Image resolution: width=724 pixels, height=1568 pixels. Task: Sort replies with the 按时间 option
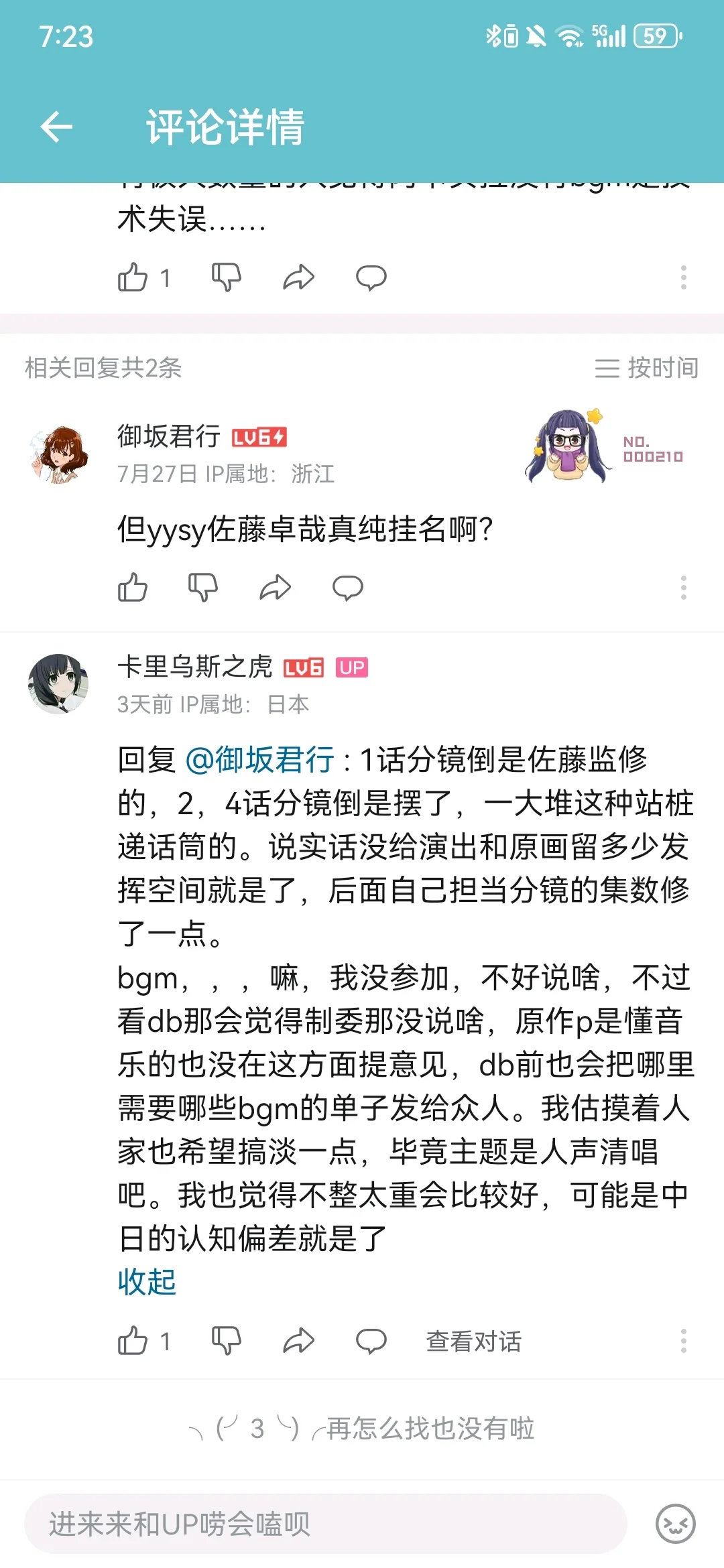pos(646,368)
